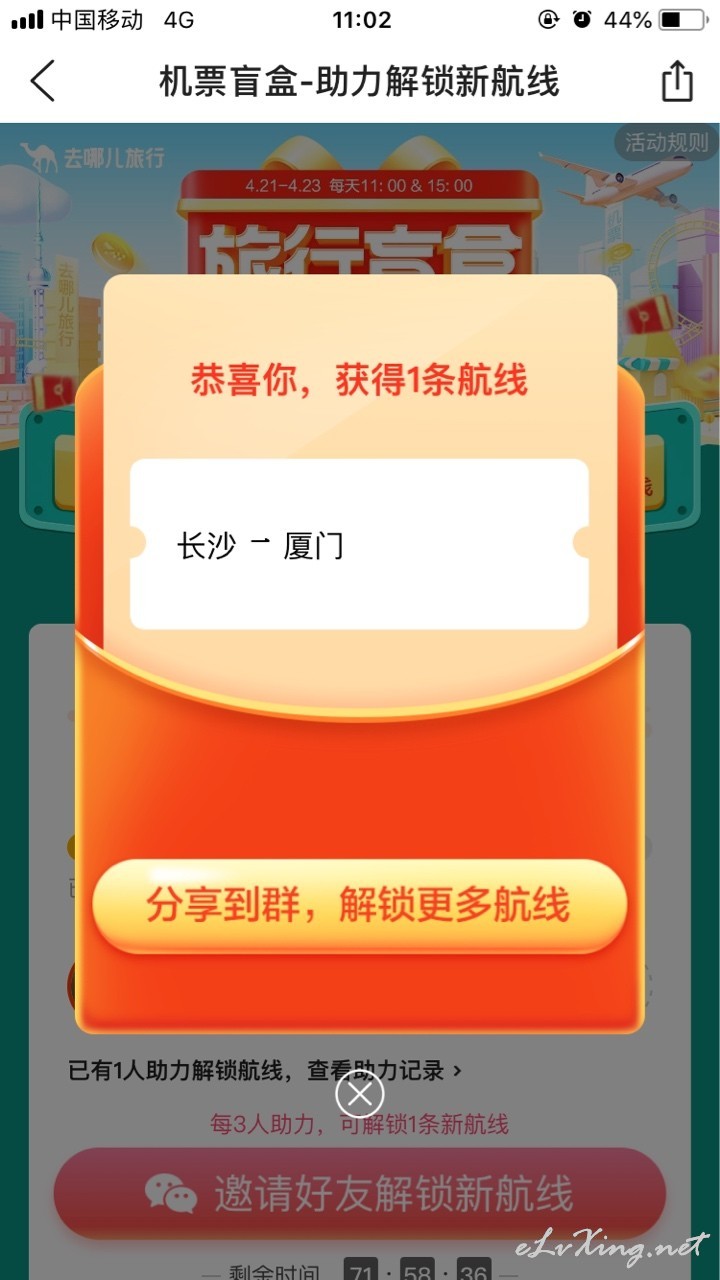View 查看助力记录 help records
Image resolution: width=720 pixels, height=1280 pixels.
(x=384, y=1071)
